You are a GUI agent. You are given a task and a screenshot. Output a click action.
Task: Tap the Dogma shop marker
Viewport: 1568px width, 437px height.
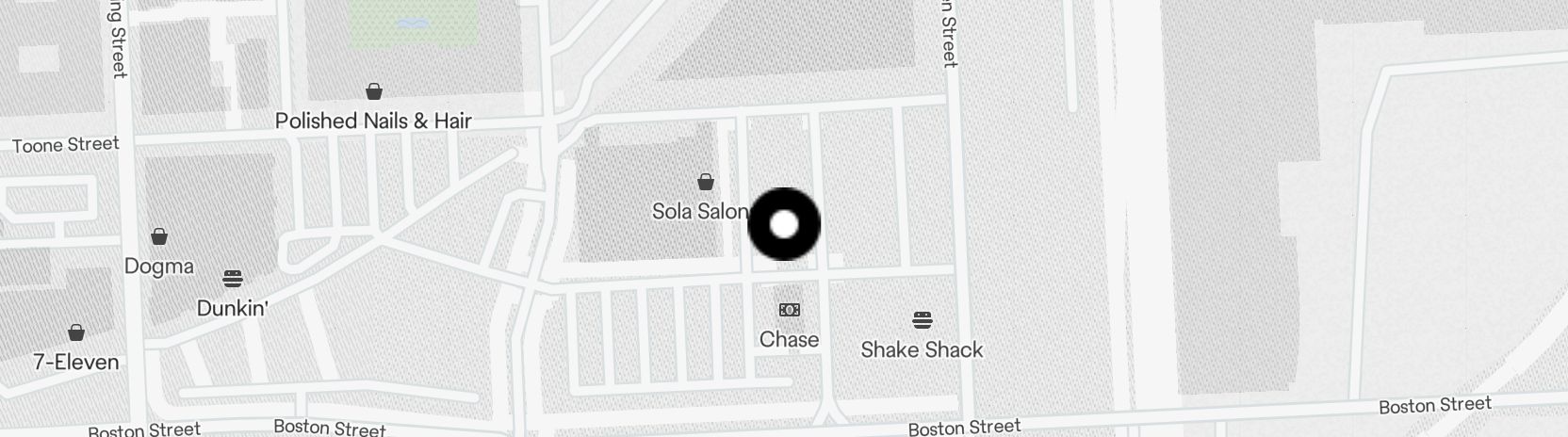(159, 236)
